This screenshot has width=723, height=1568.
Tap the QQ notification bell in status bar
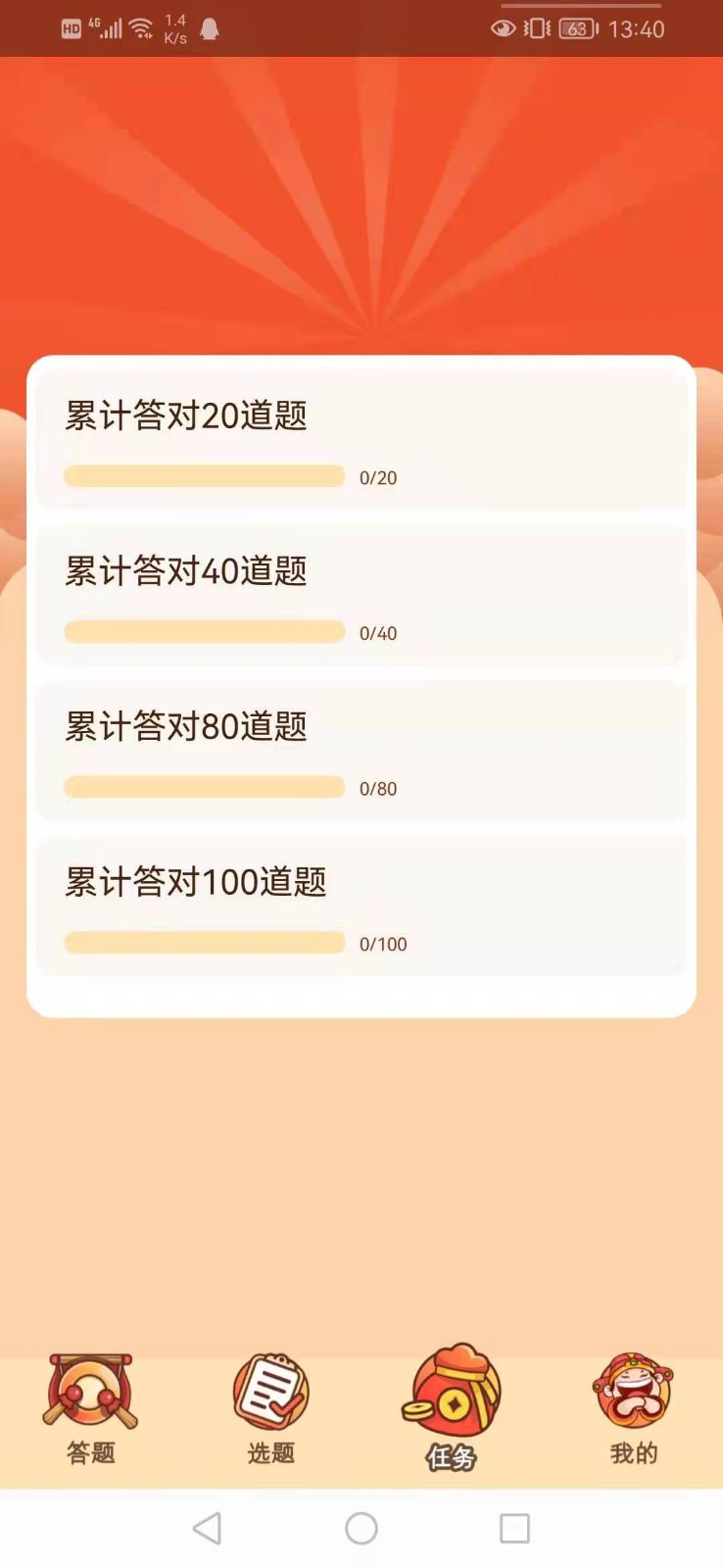(x=208, y=29)
